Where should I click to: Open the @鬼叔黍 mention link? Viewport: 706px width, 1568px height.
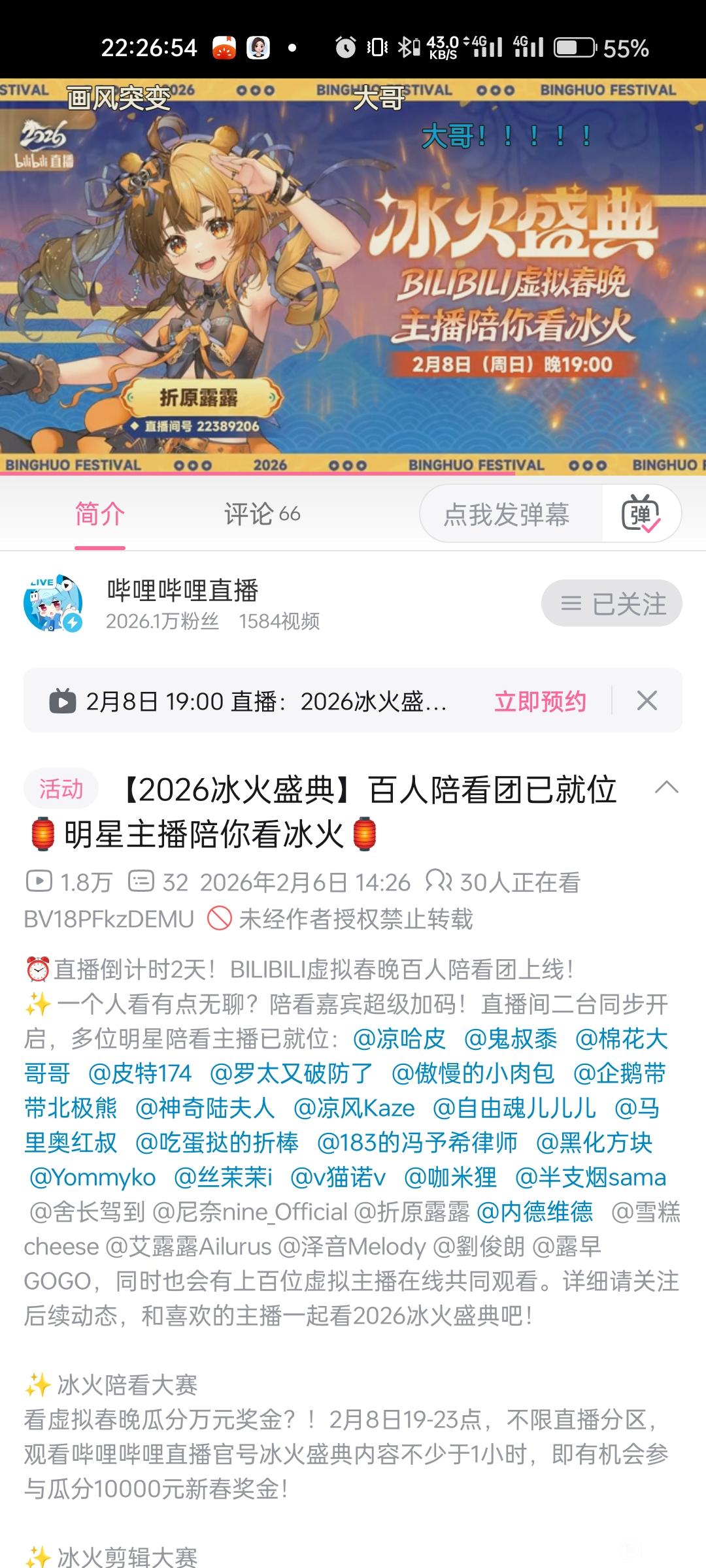coord(511,1039)
